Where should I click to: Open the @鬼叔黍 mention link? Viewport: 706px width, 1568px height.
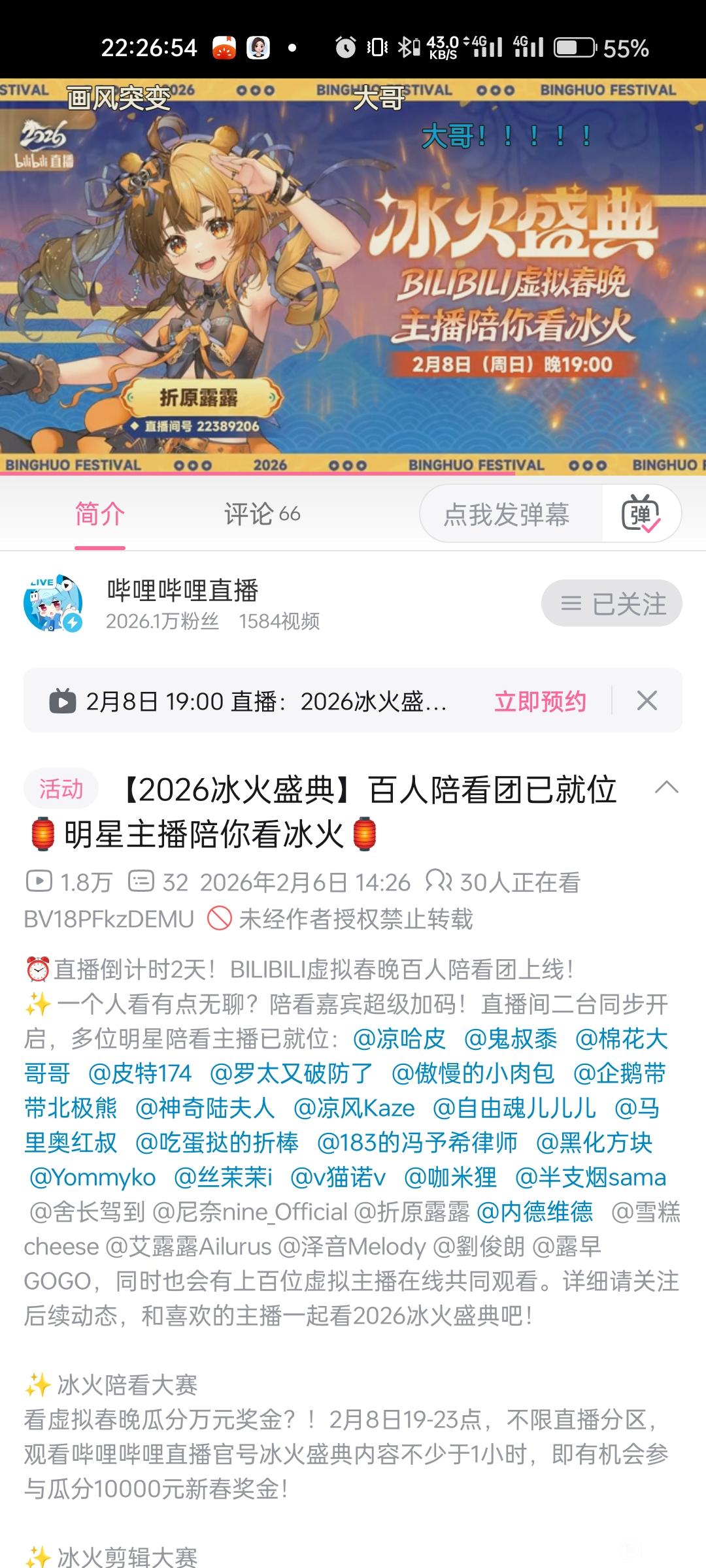coord(511,1039)
